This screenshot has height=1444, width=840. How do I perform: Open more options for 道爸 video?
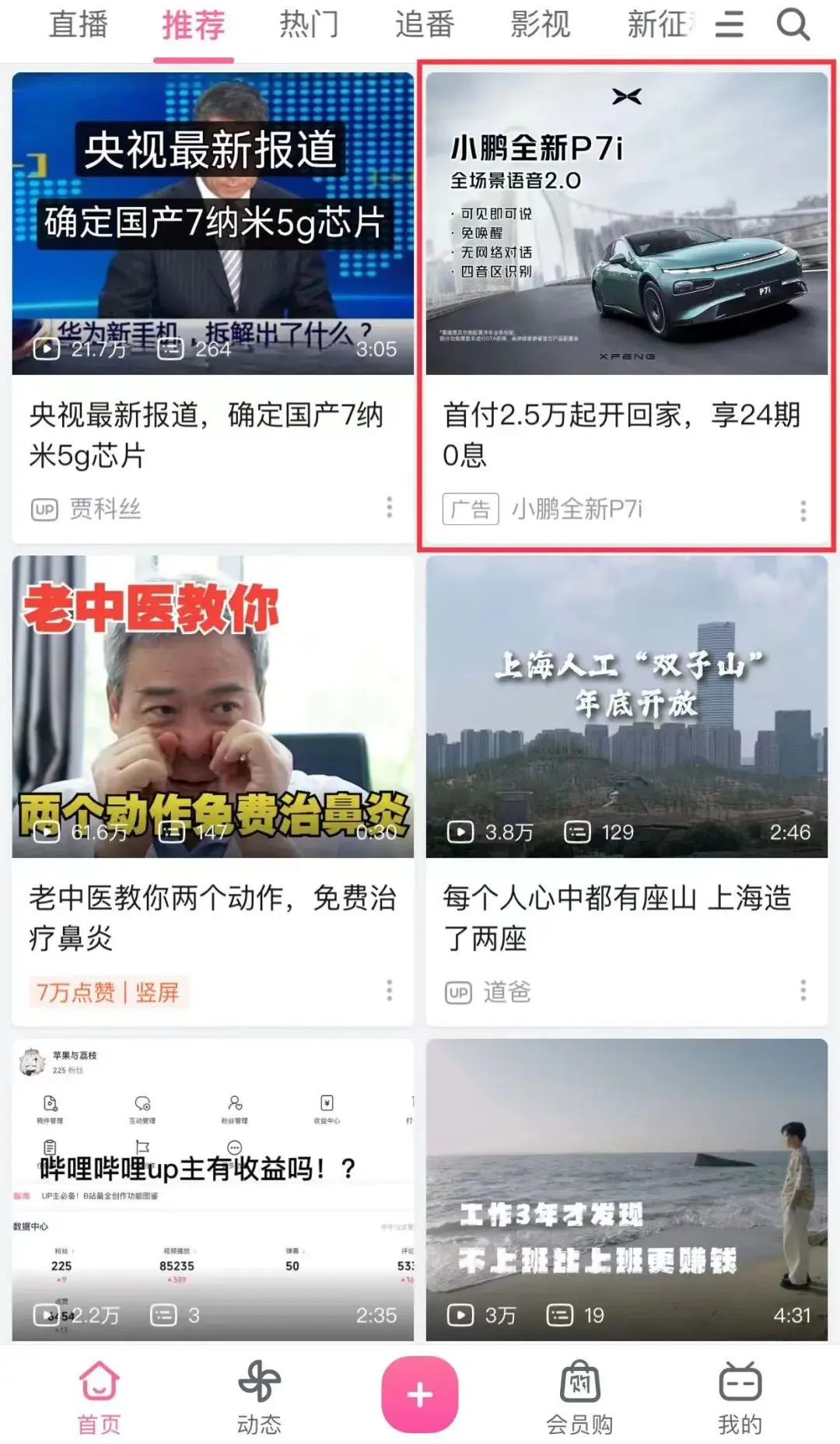[x=803, y=990]
